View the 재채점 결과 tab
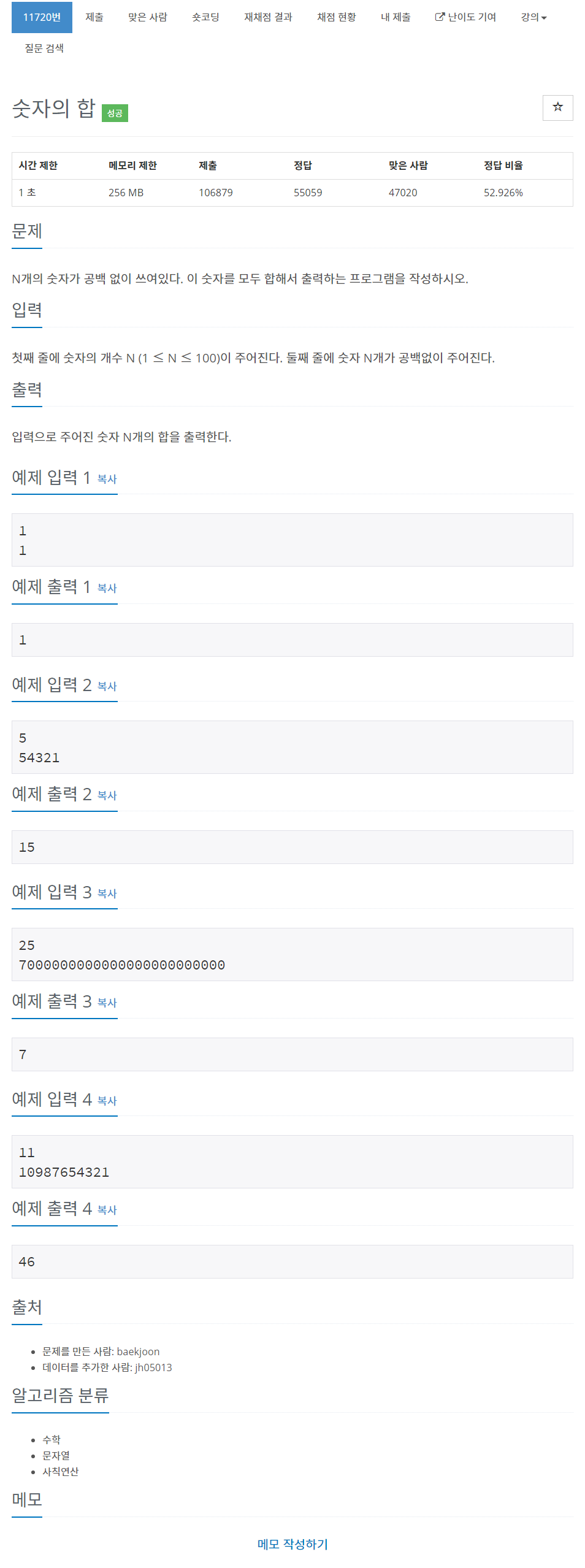This screenshot has width=585, height=1568. coord(268,17)
